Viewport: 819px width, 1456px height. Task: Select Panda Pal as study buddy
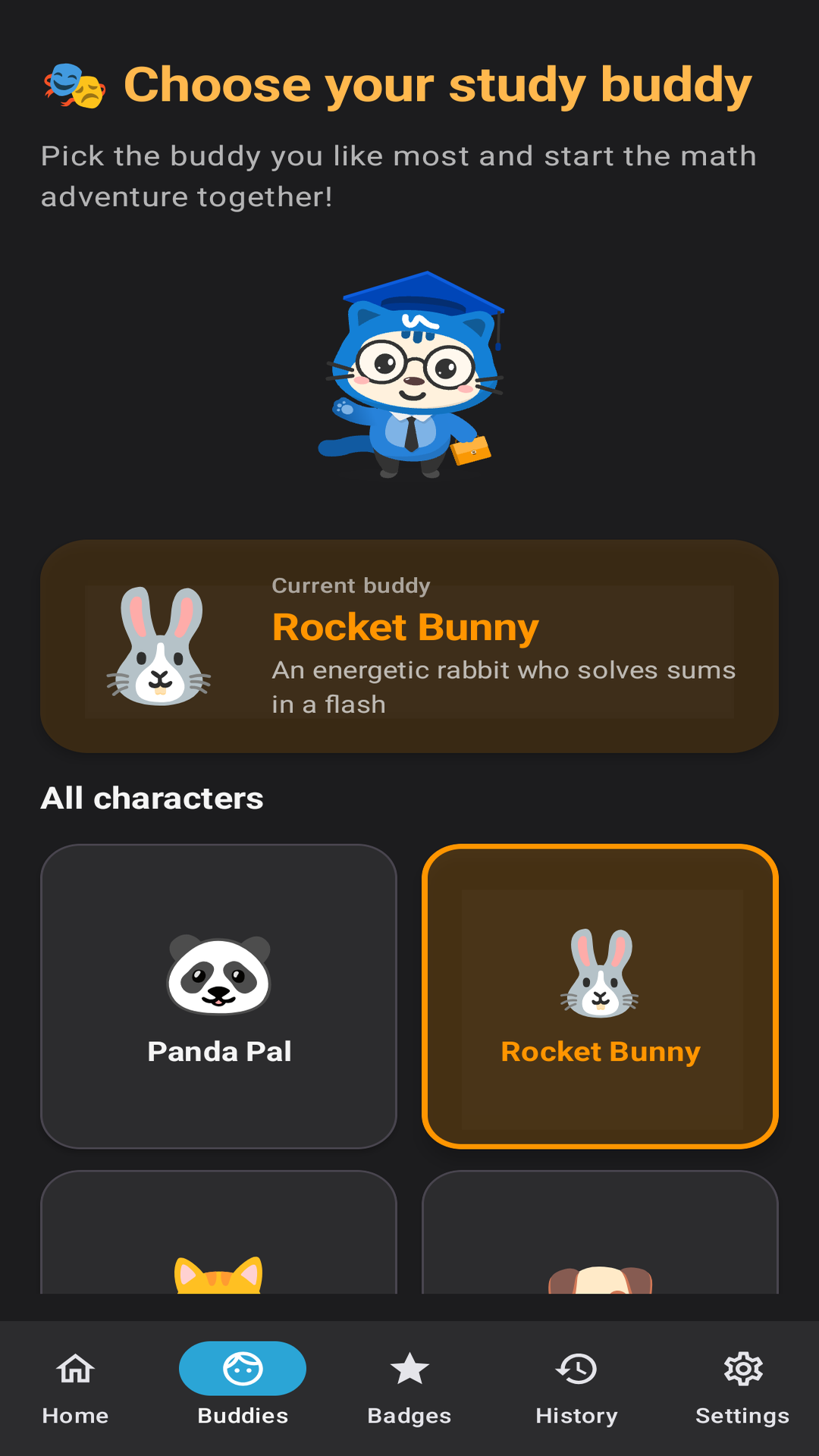(x=218, y=996)
